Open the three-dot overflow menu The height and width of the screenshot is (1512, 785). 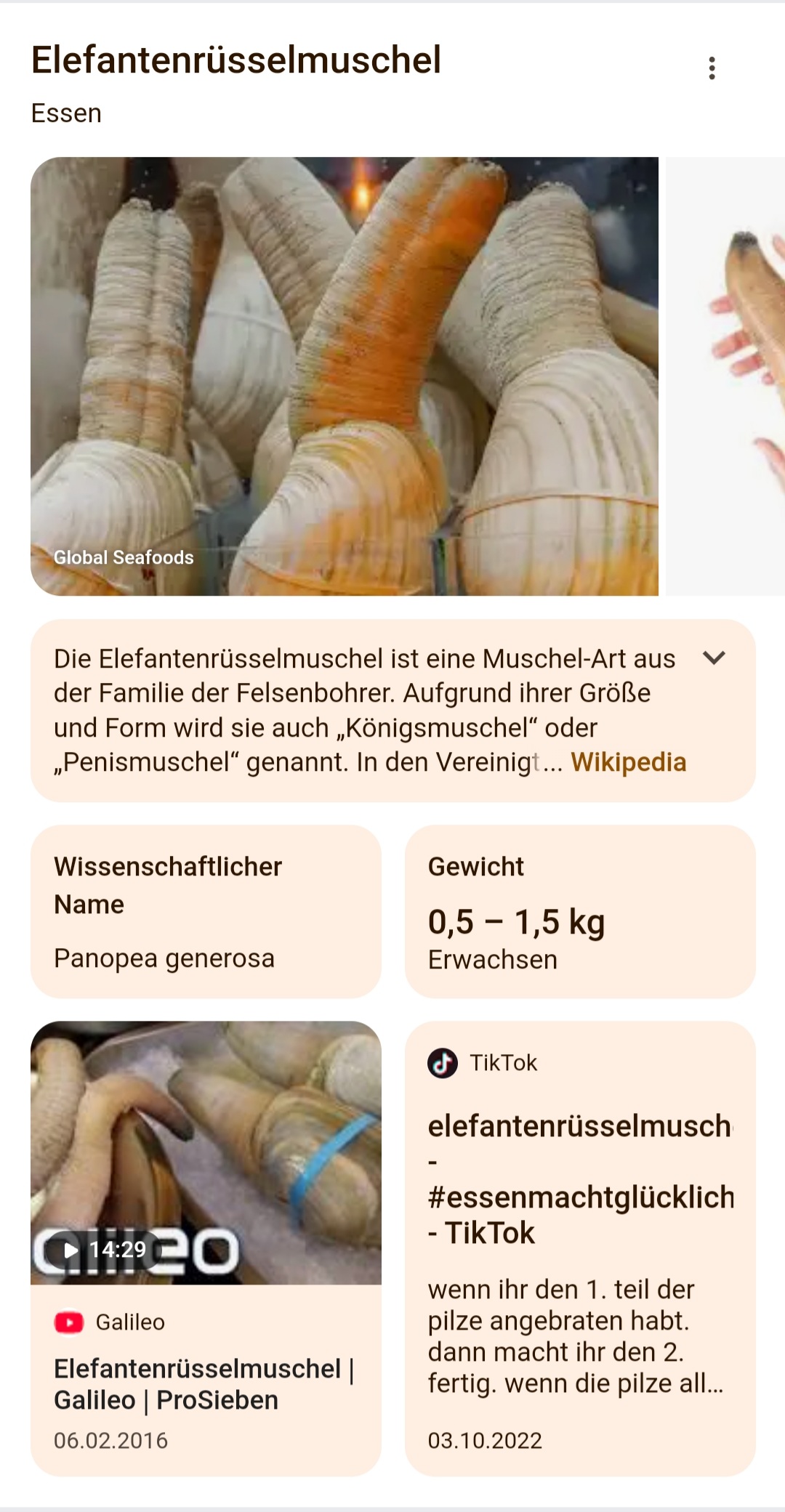[x=712, y=68]
